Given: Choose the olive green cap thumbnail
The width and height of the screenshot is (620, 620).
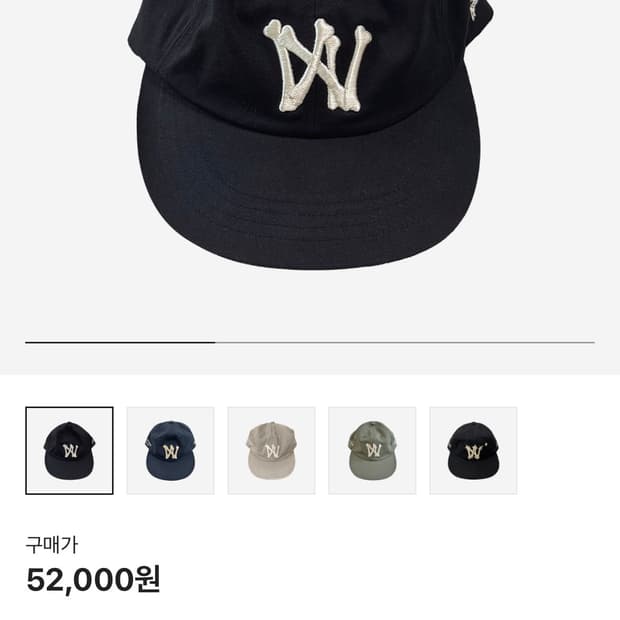Looking at the screenshot, I should tap(372, 450).
